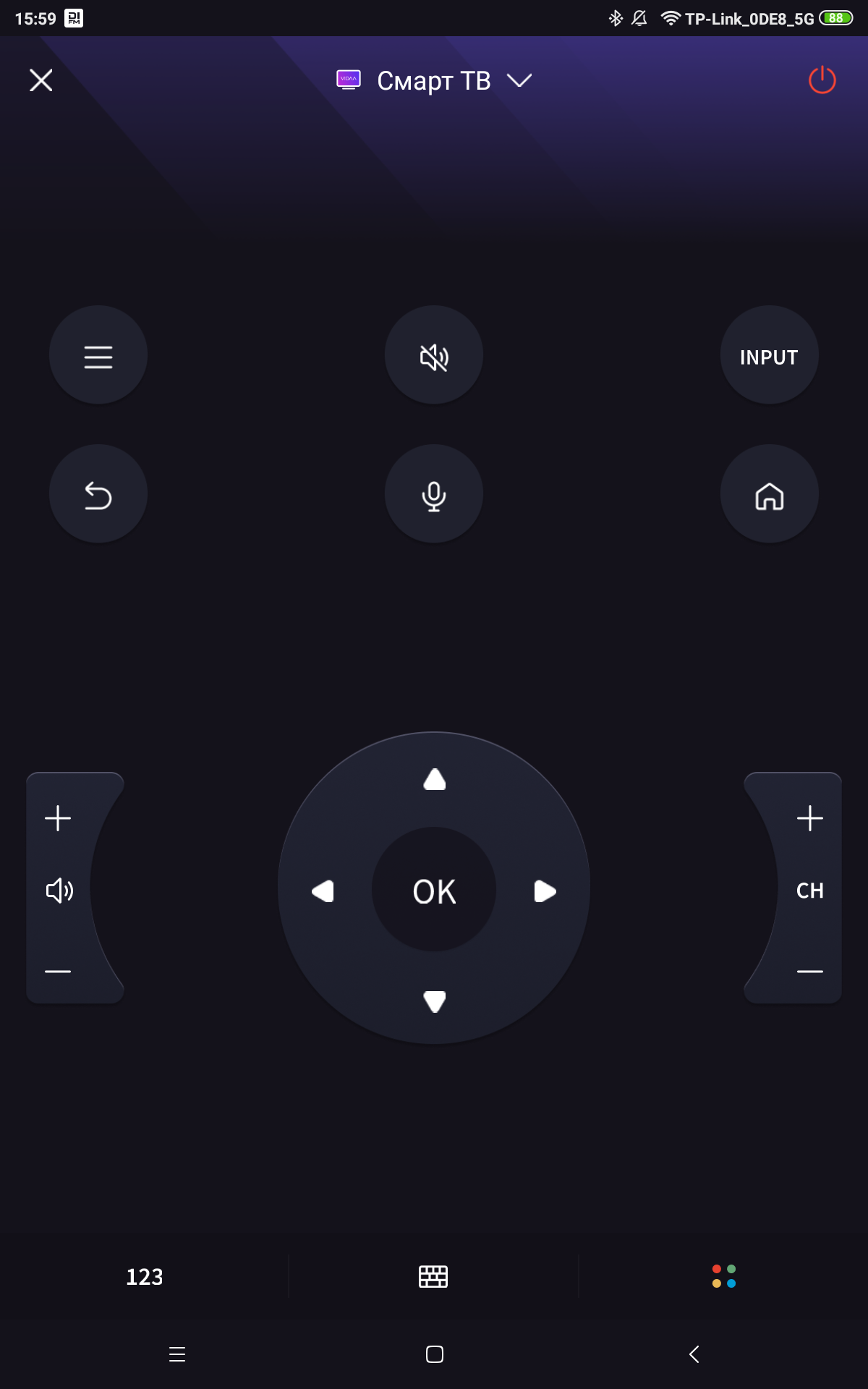Confirm selection with OK
868x1389 pixels.
(x=434, y=891)
